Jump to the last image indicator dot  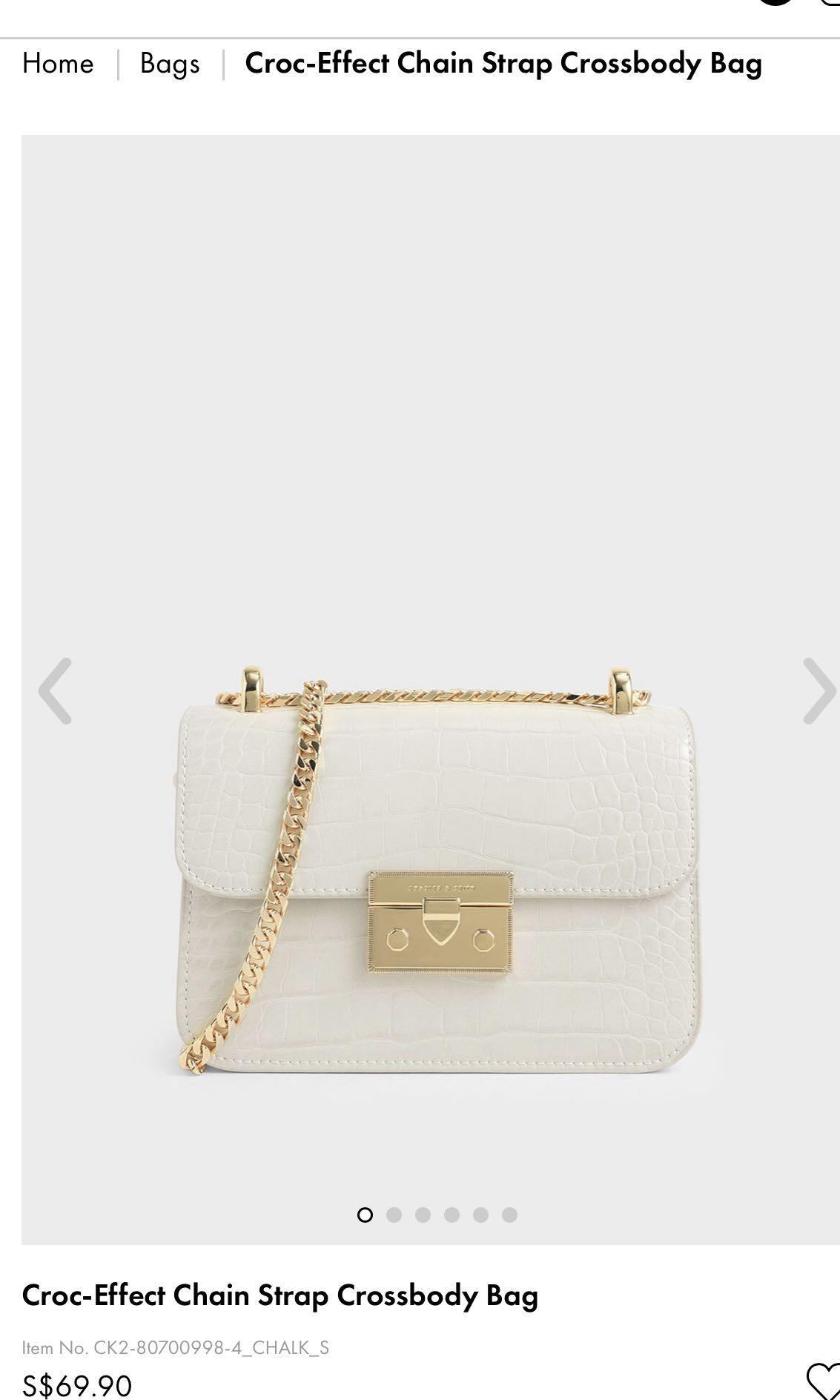pyautogui.click(x=509, y=1215)
